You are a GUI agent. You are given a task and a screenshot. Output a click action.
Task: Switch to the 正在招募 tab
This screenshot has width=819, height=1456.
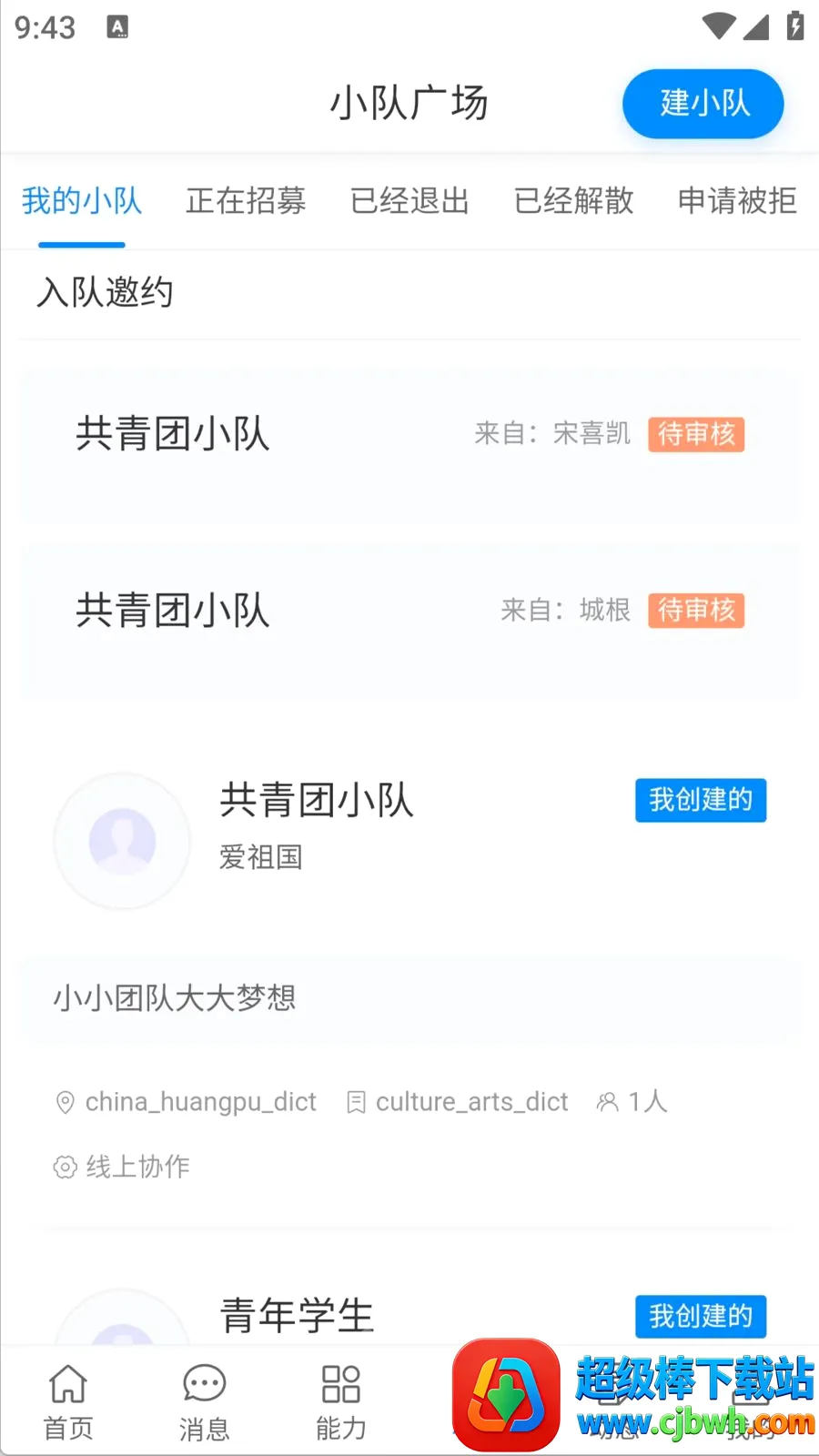(246, 201)
